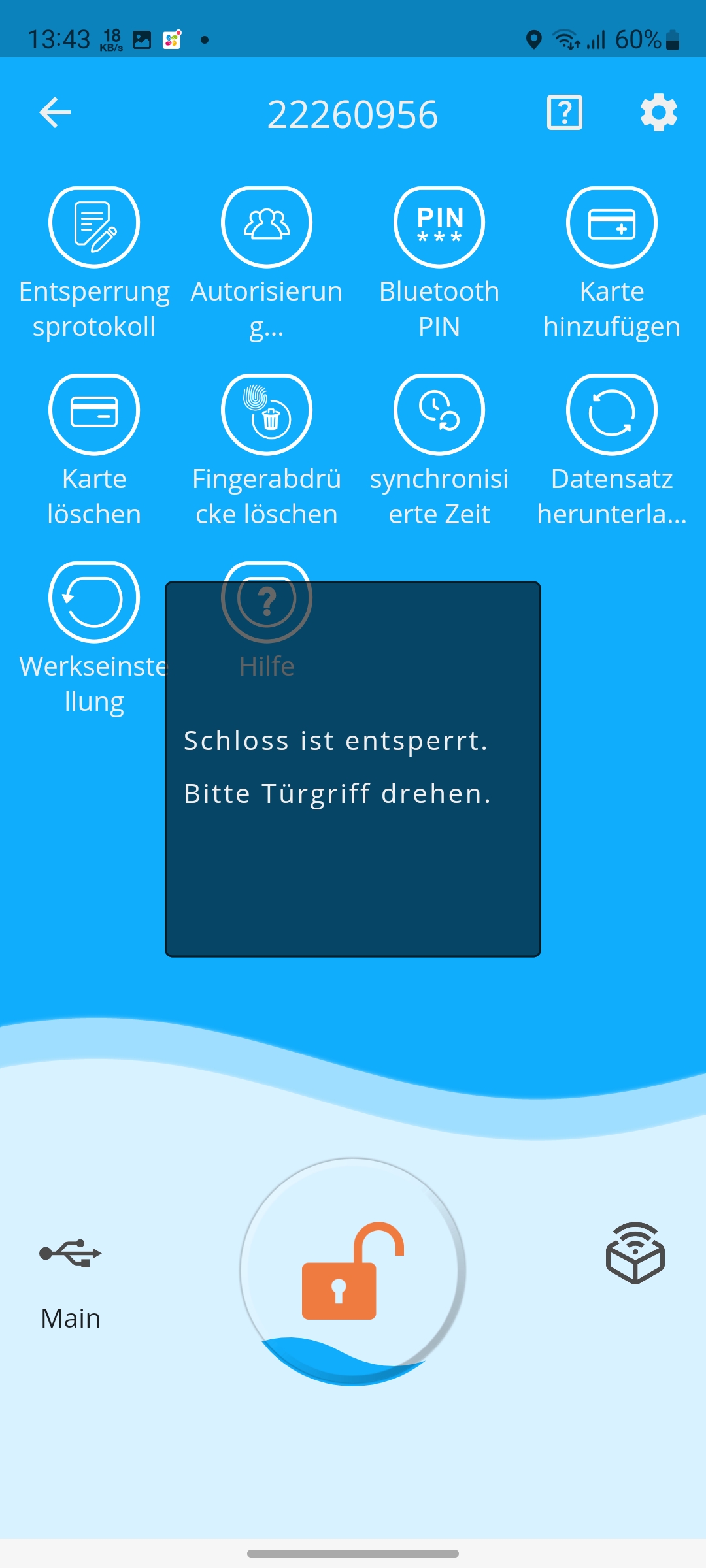Select Karte hinzufügen

[612, 227]
